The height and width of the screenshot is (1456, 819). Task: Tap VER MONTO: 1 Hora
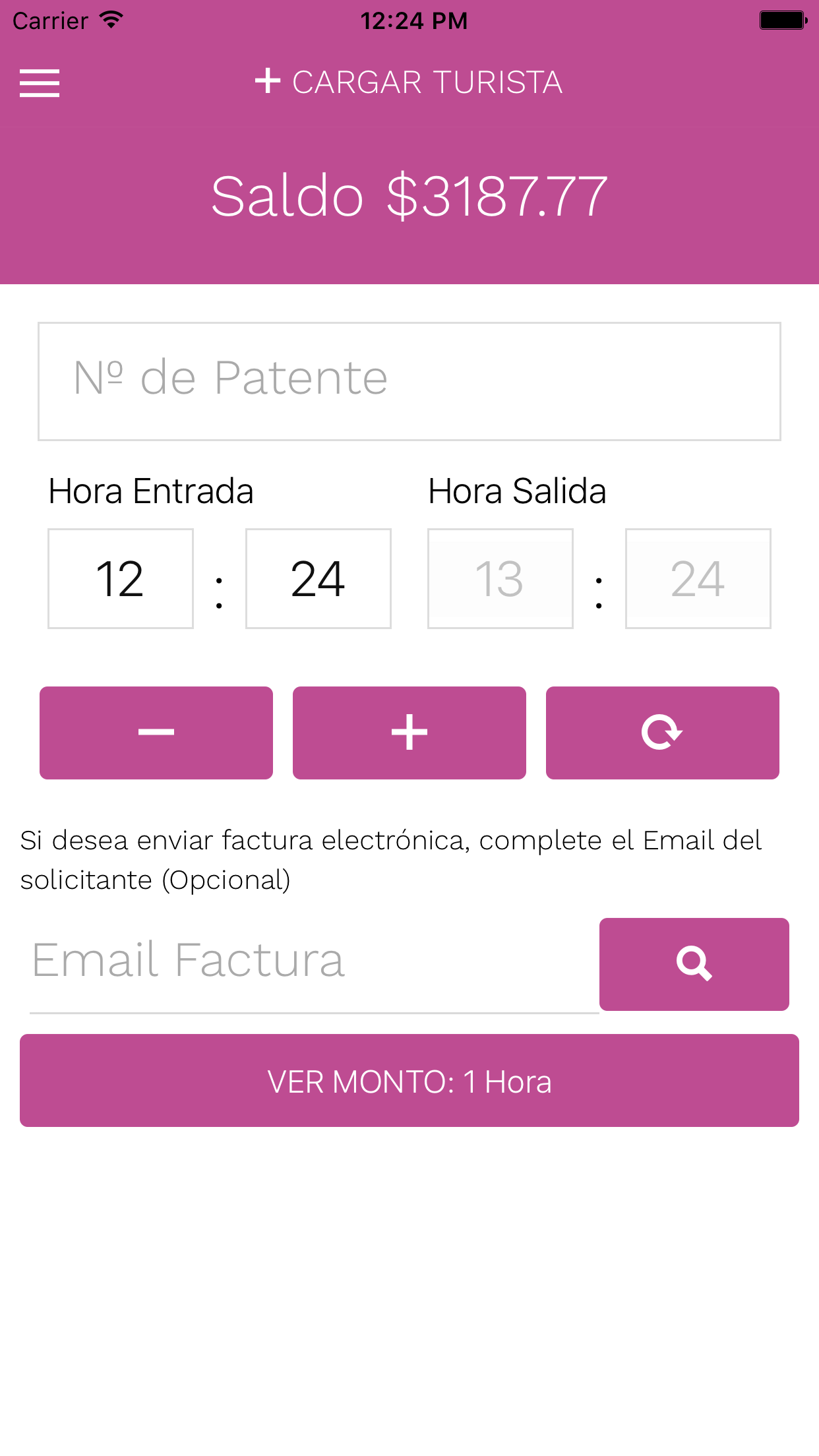click(x=409, y=1081)
